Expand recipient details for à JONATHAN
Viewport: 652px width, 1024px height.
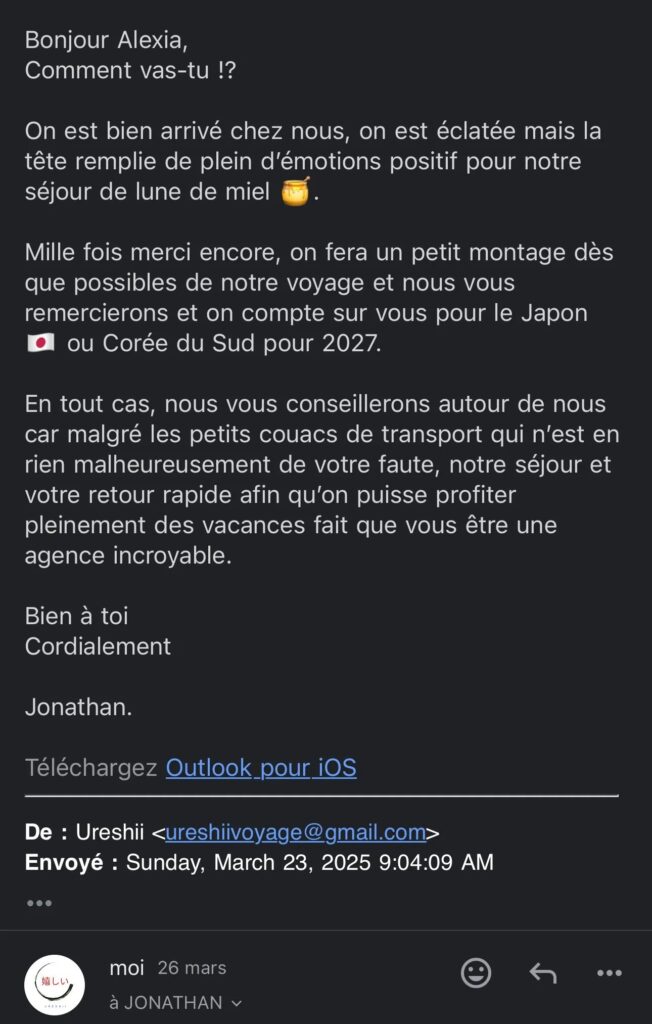click(x=236, y=1003)
